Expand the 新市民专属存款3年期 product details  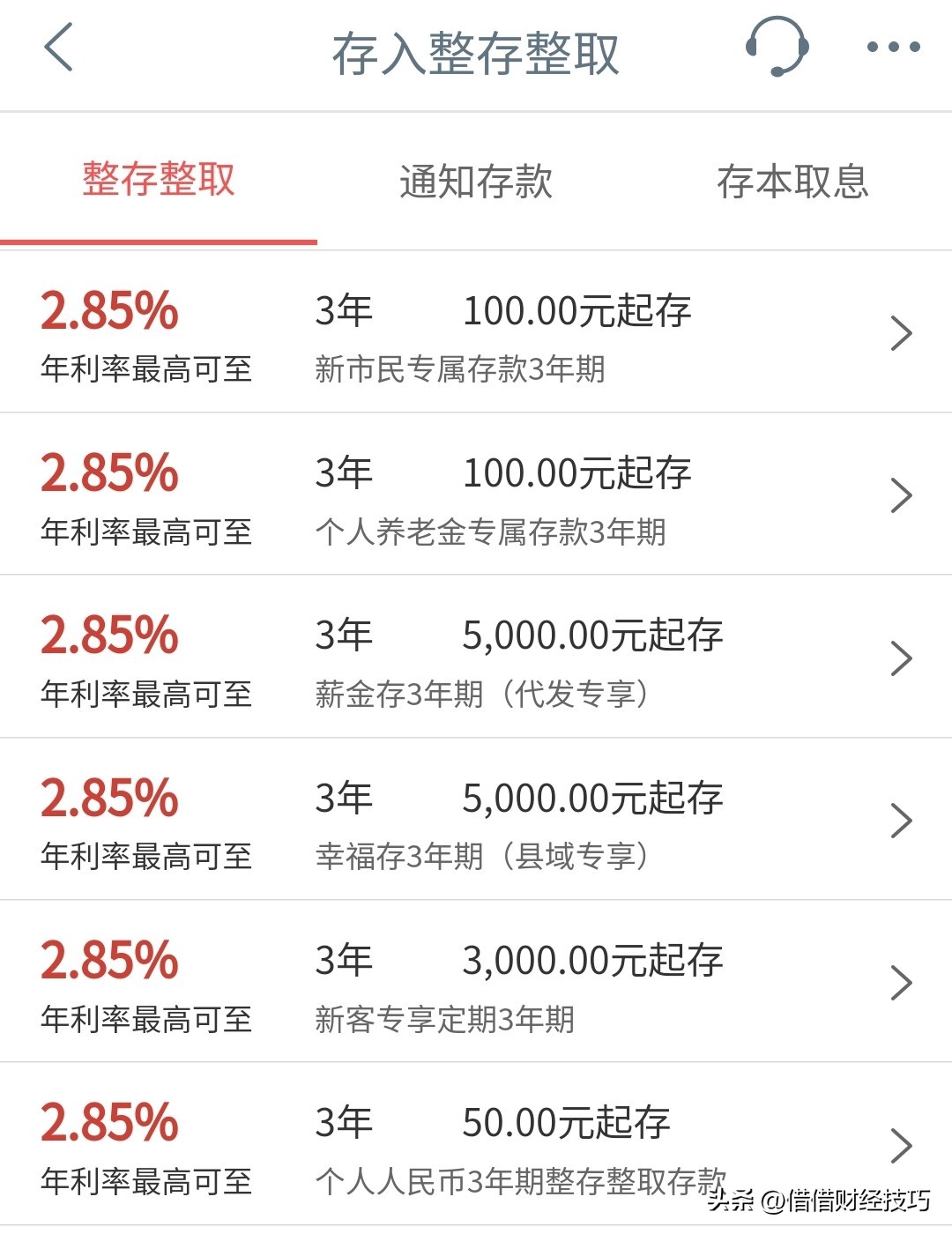click(x=902, y=332)
